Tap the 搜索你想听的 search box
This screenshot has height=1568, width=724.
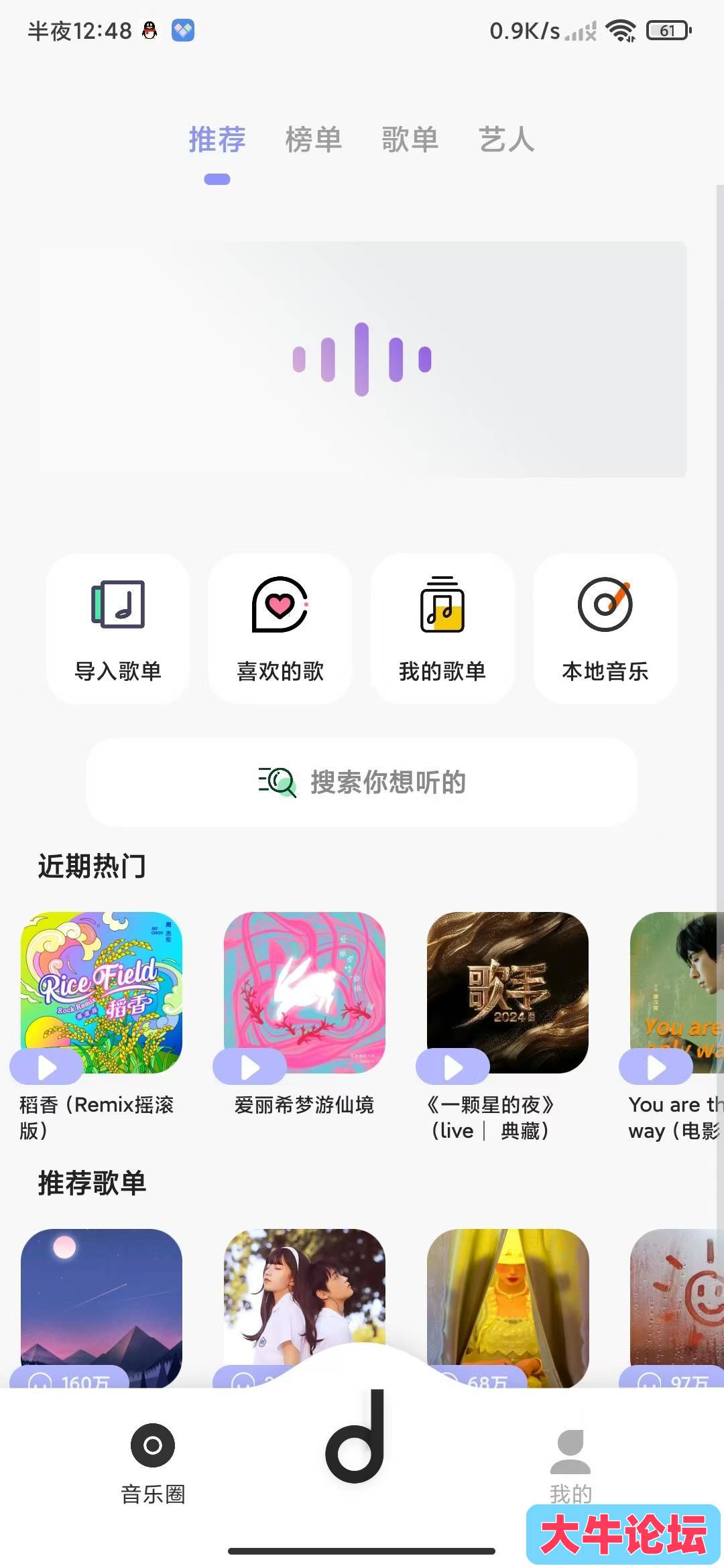tap(362, 782)
